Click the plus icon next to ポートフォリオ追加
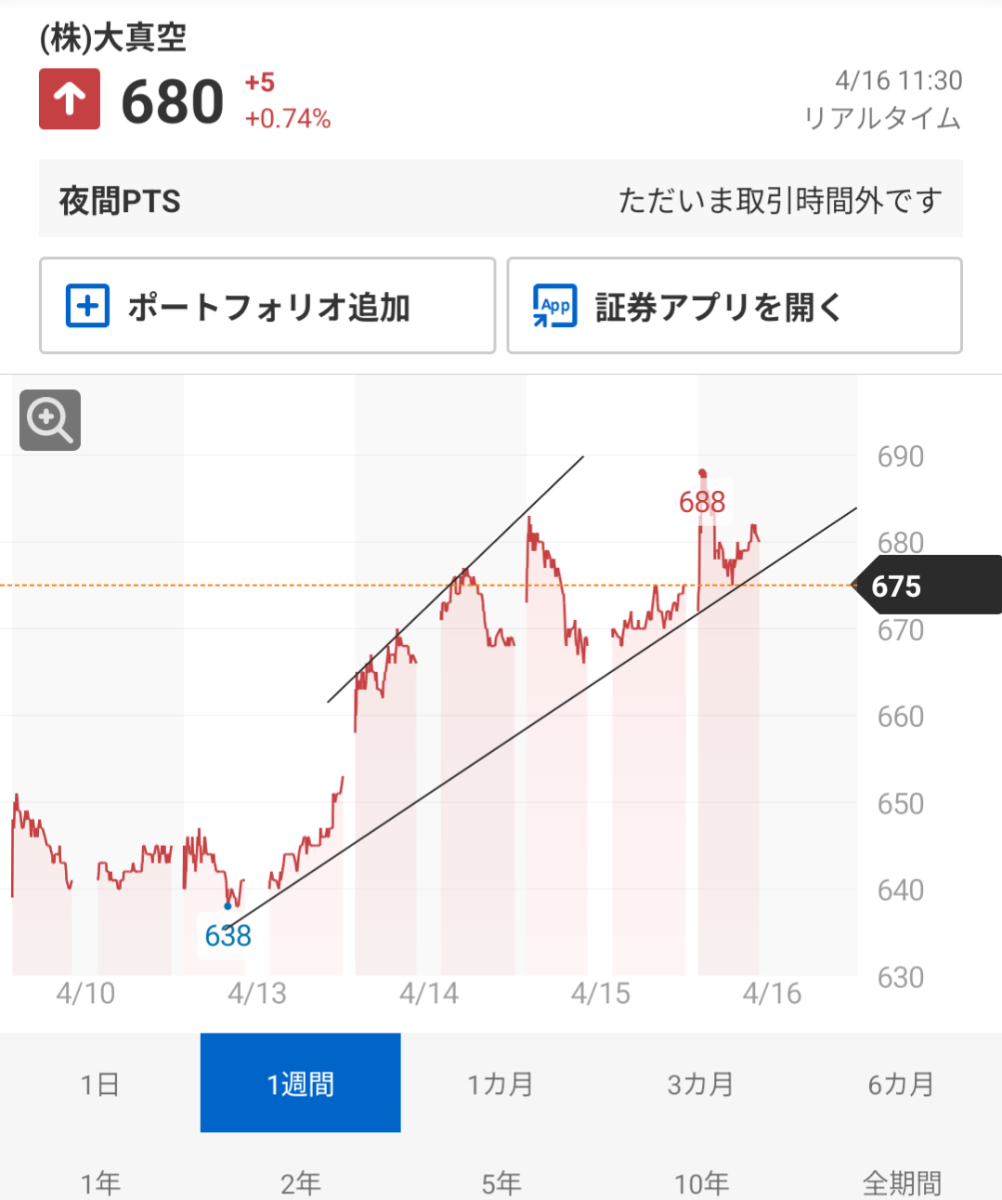The width and height of the screenshot is (1002, 1200). pyautogui.click(x=85, y=305)
